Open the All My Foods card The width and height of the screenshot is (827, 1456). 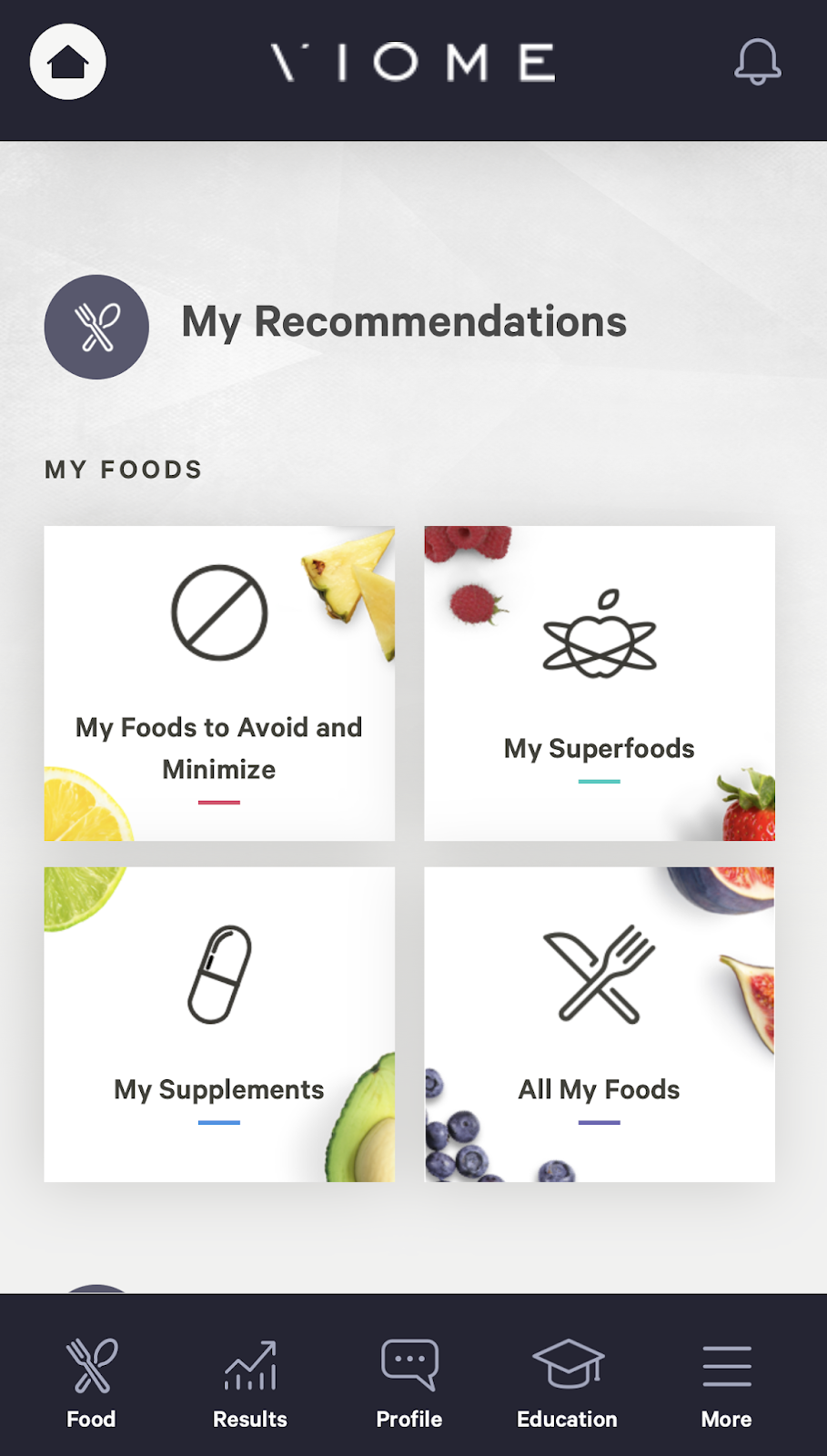[600, 1025]
